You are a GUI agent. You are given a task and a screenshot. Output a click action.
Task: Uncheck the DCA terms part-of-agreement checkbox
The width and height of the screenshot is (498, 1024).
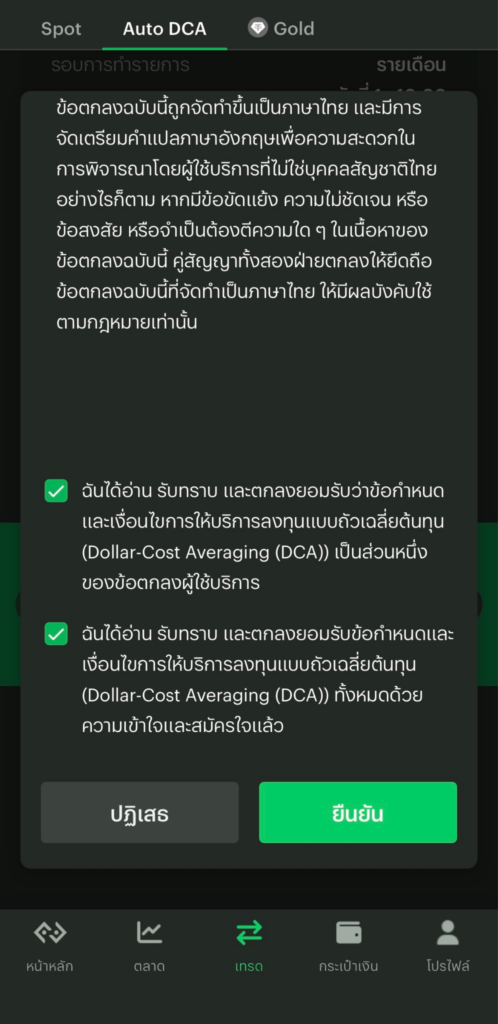(x=56, y=490)
